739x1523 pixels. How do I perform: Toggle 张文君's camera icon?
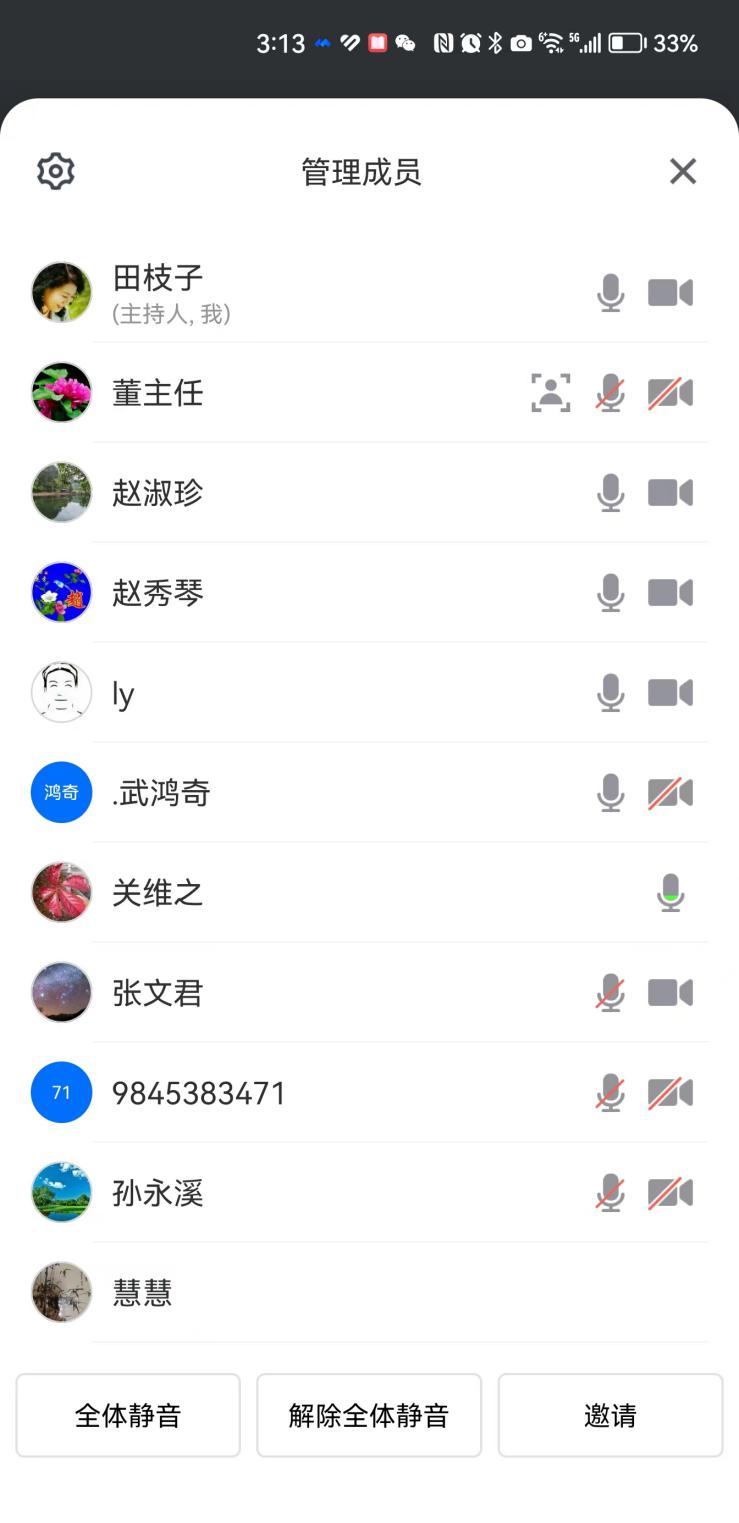tap(670, 993)
